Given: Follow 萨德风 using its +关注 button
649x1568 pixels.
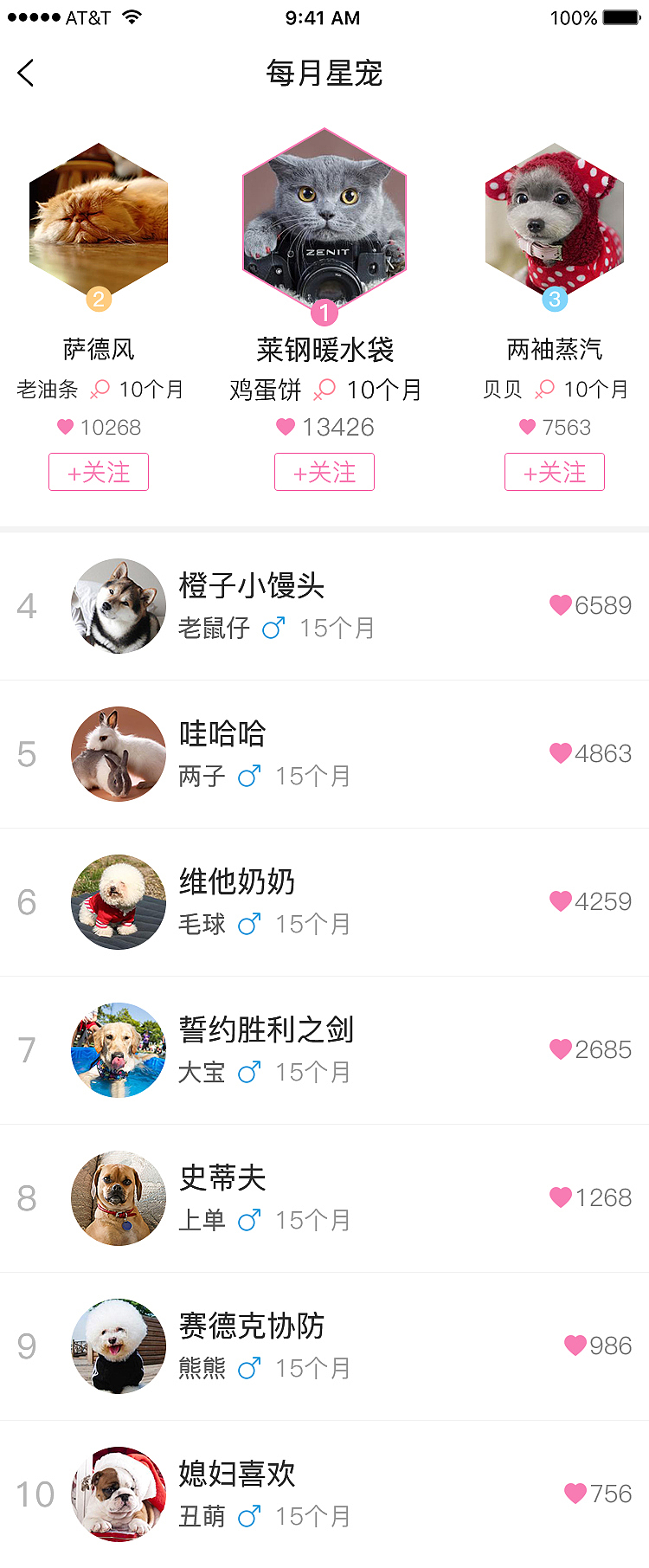Looking at the screenshot, I should (x=98, y=472).
